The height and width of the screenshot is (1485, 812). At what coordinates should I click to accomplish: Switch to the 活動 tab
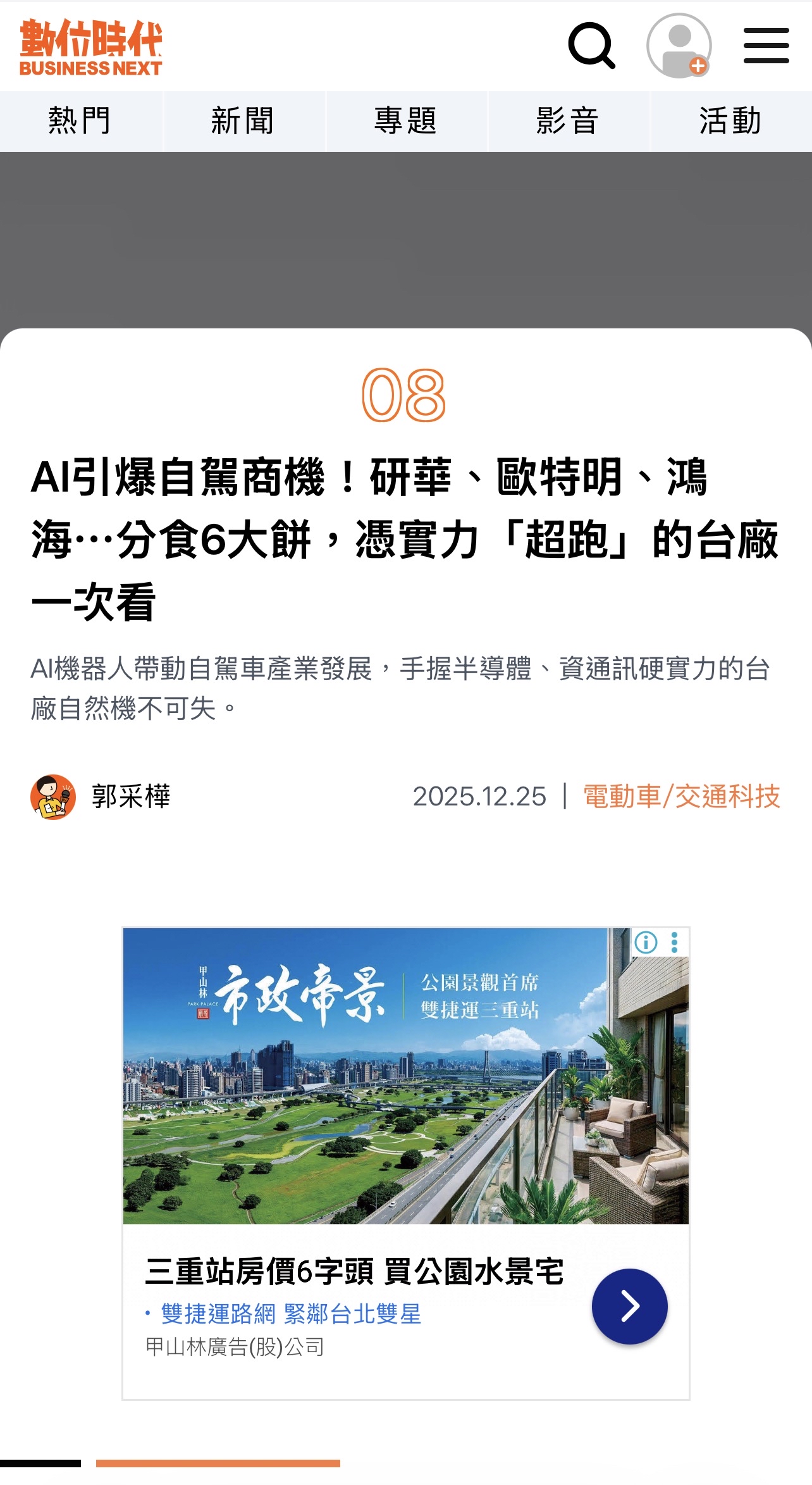tap(730, 121)
